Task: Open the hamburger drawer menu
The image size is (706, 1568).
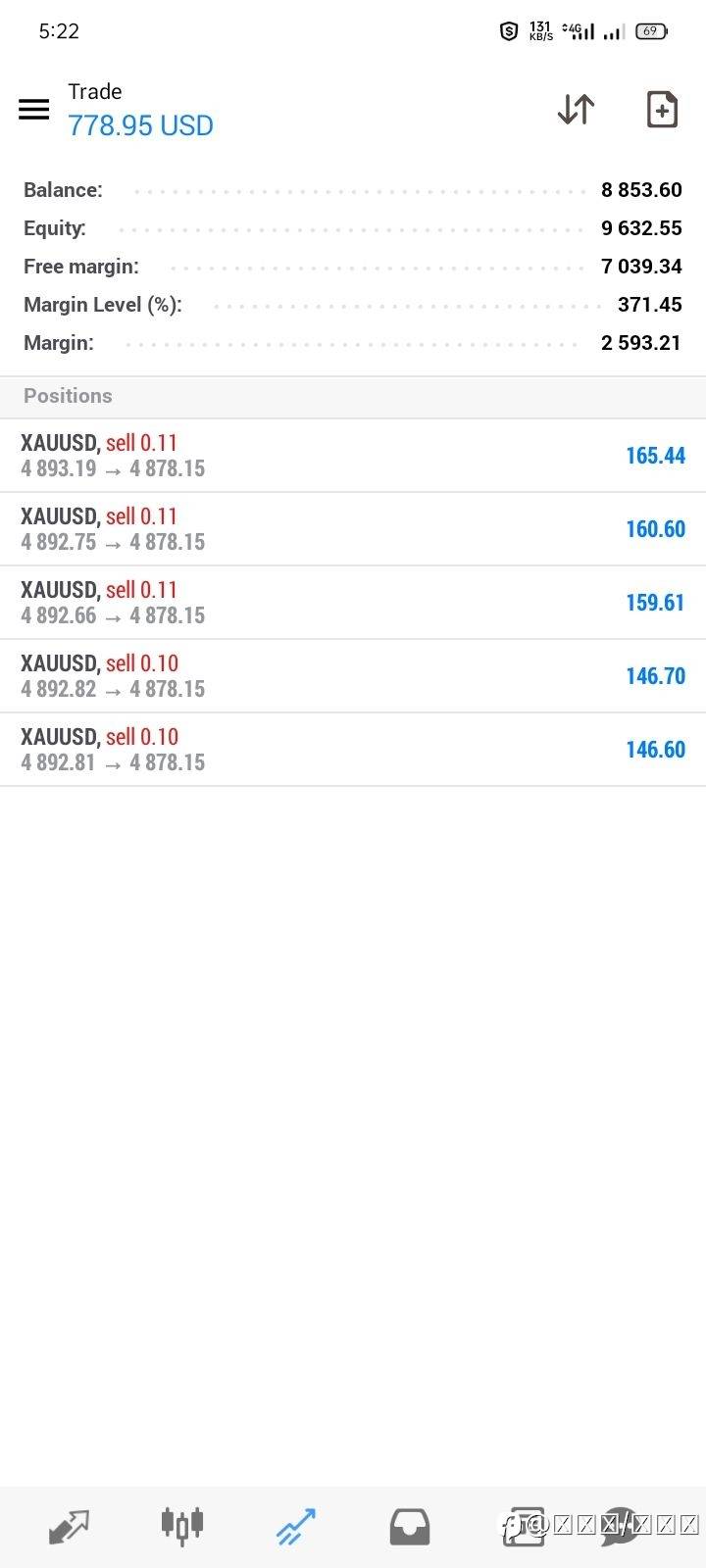Action: (x=34, y=109)
